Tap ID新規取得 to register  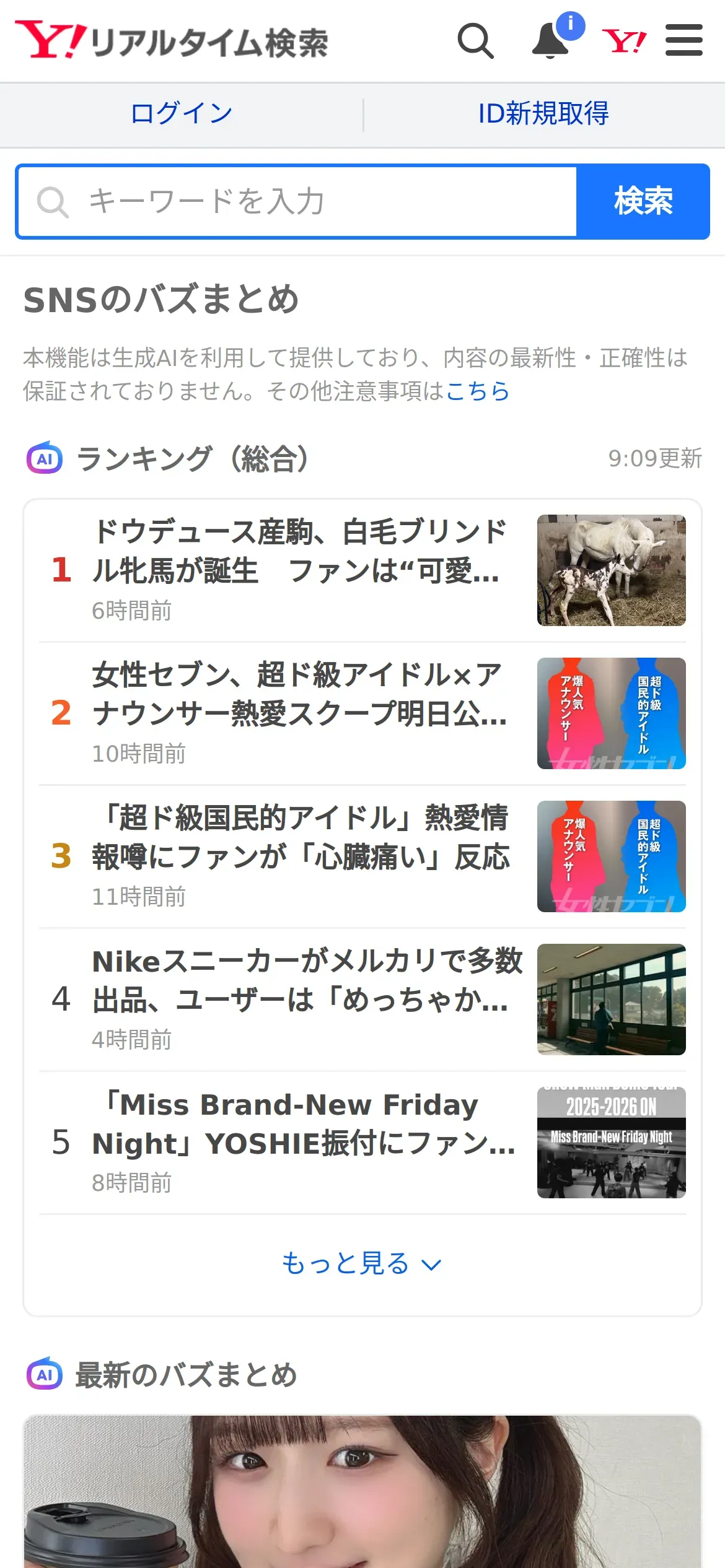pyautogui.click(x=543, y=114)
